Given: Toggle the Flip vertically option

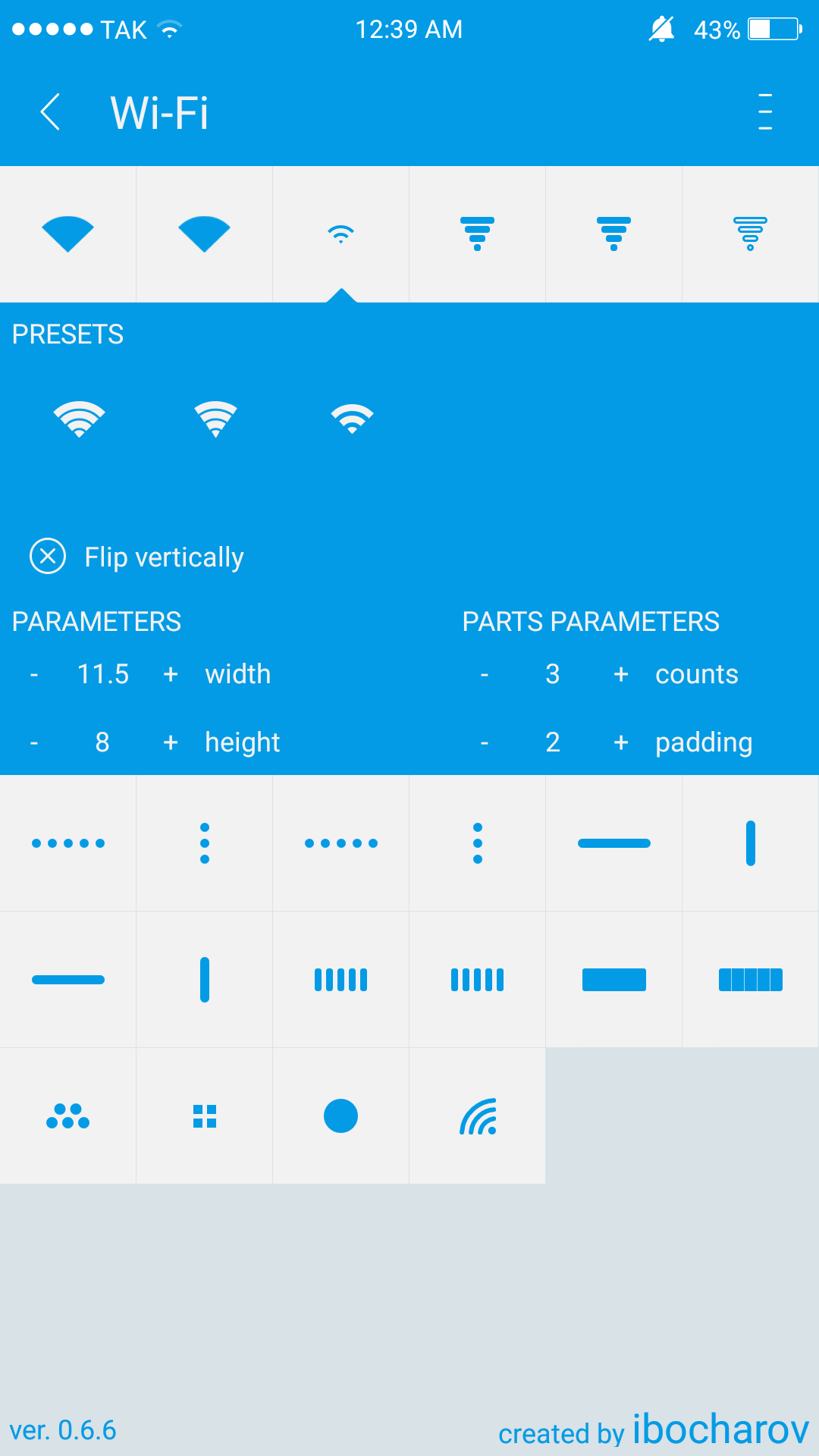Looking at the screenshot, I should point(48,556).
